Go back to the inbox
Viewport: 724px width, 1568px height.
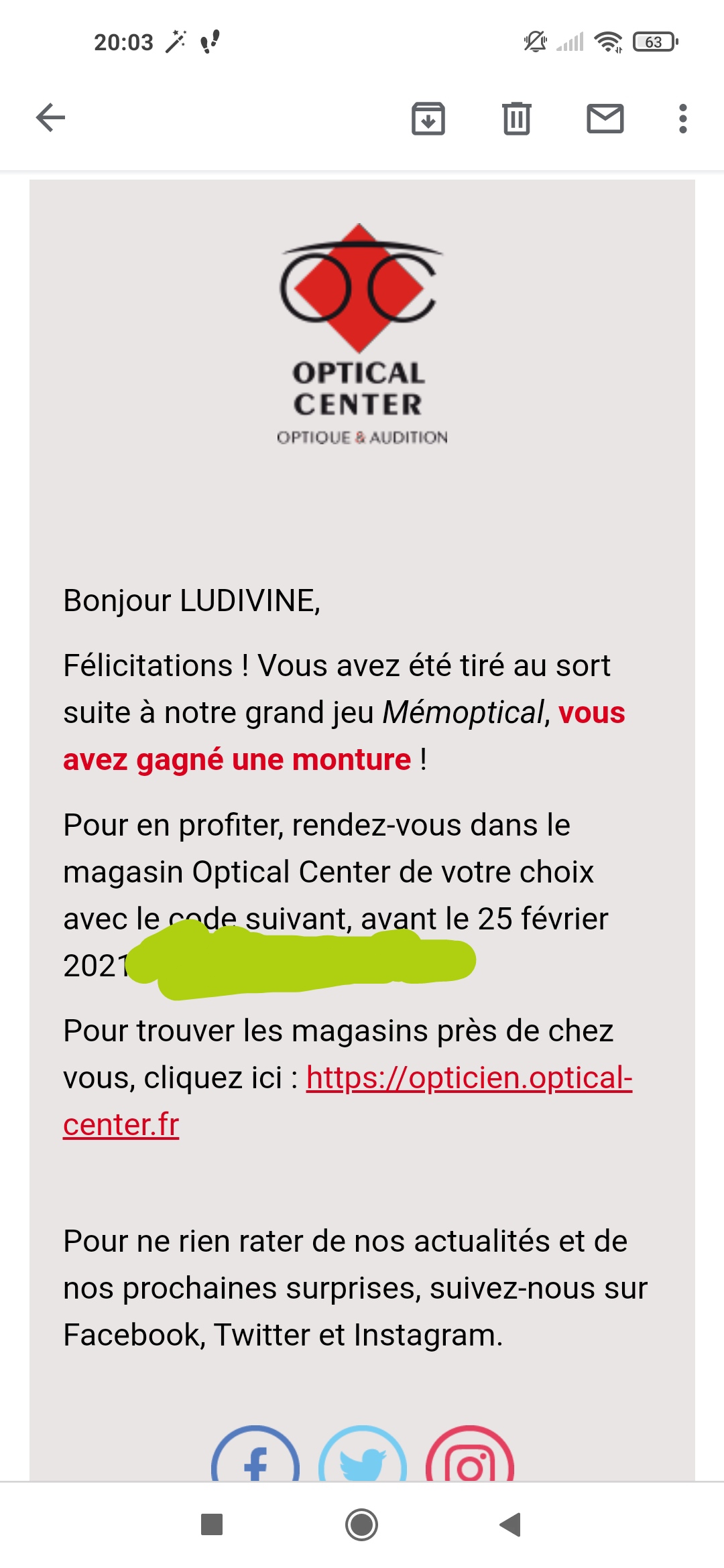[x=51, y=118]
